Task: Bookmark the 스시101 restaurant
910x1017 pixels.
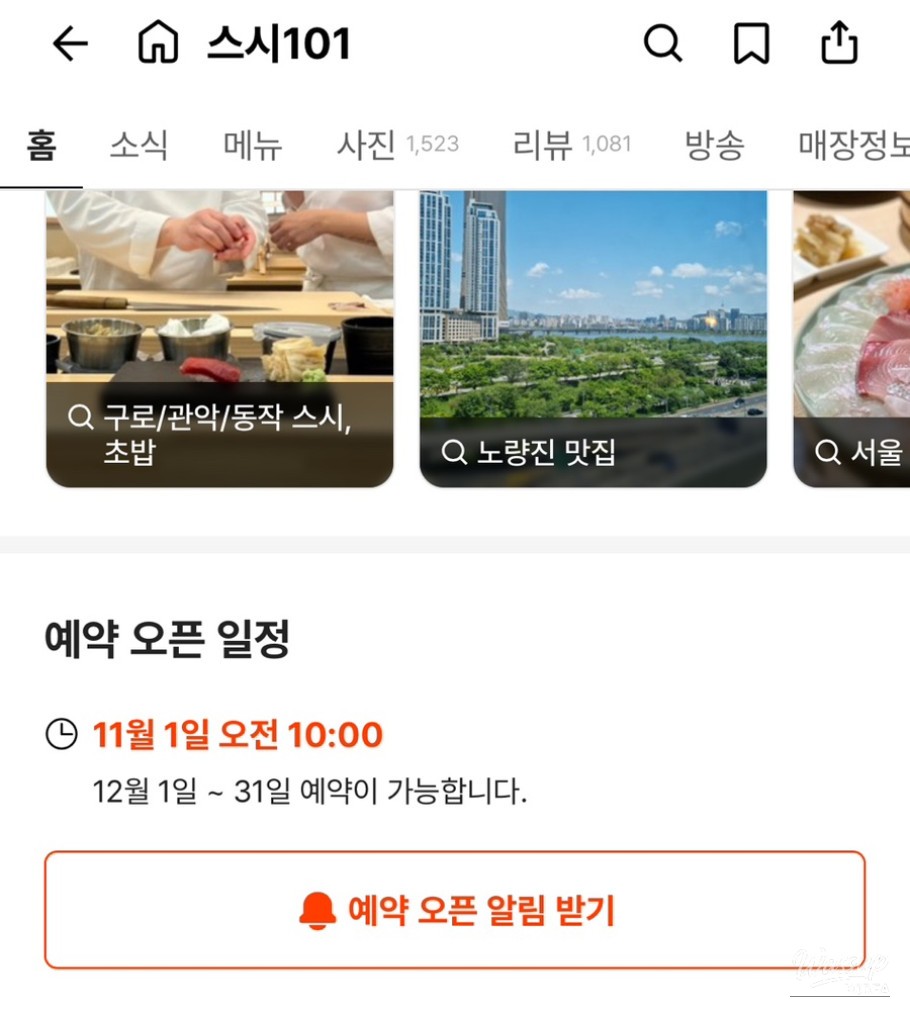Action: (x=751, y=44)
